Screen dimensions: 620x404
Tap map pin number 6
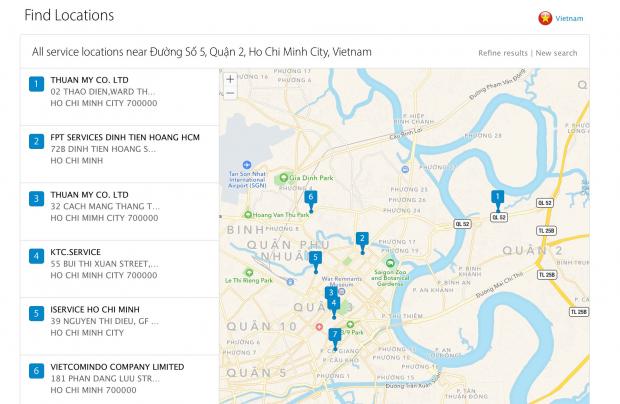pyautogui.click(x=311, y=198)
